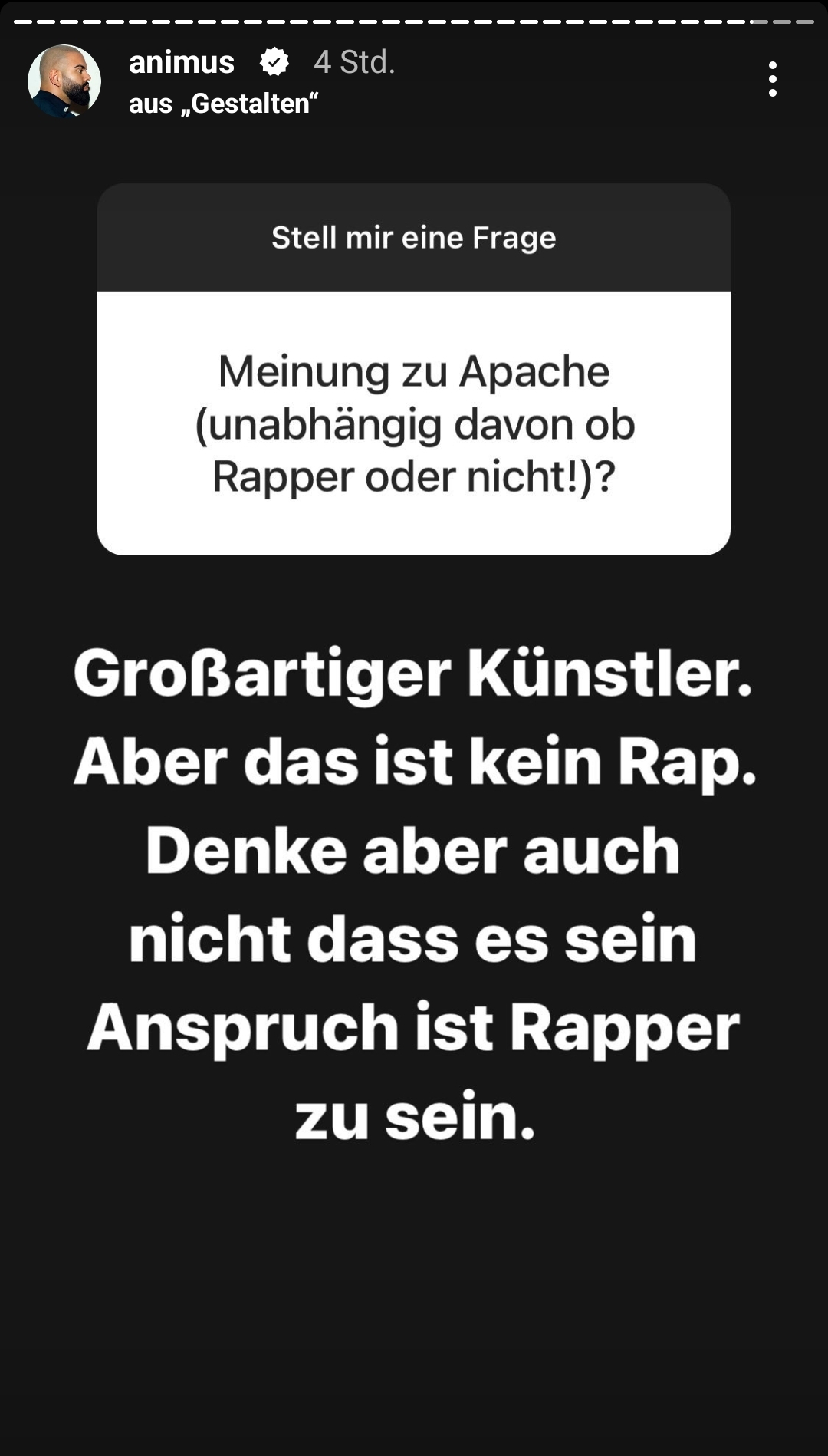Open the „Gestalten“ highlight label

point(223,104)
